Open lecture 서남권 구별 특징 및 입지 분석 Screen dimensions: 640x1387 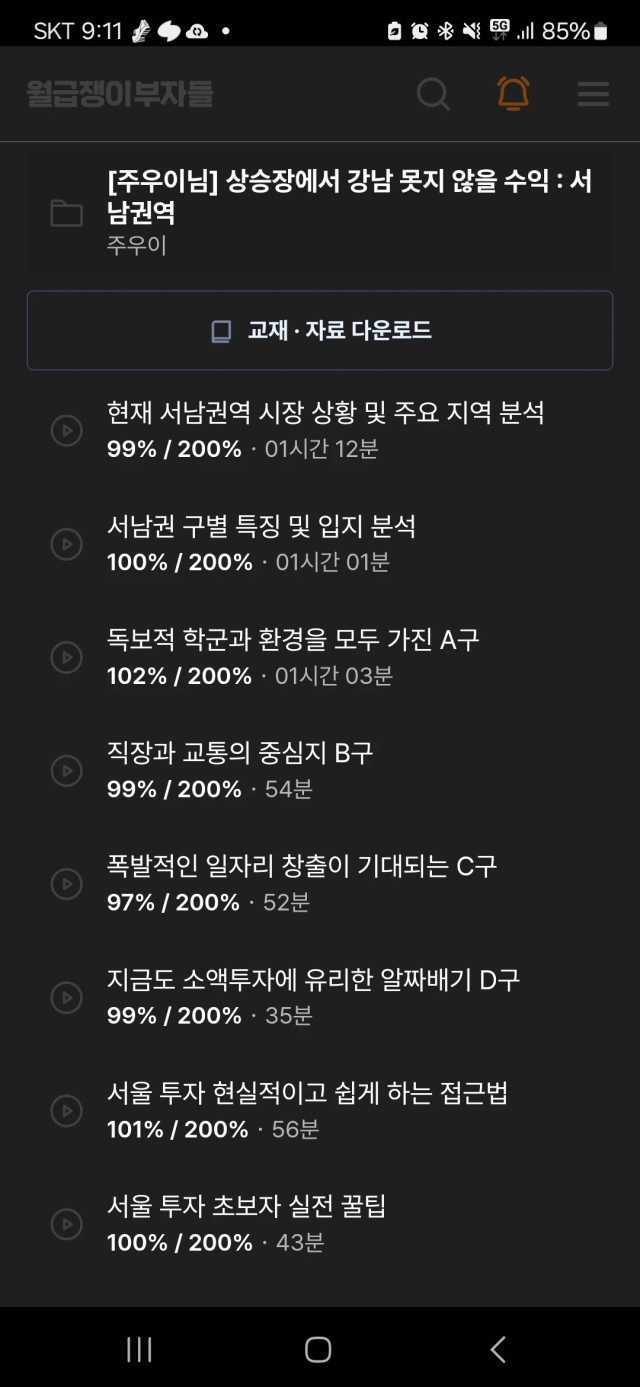[320, 543]
